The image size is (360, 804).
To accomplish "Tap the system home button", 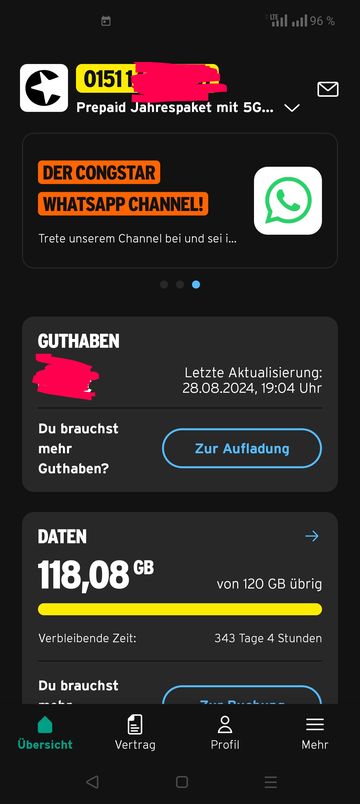I will 182,781.
